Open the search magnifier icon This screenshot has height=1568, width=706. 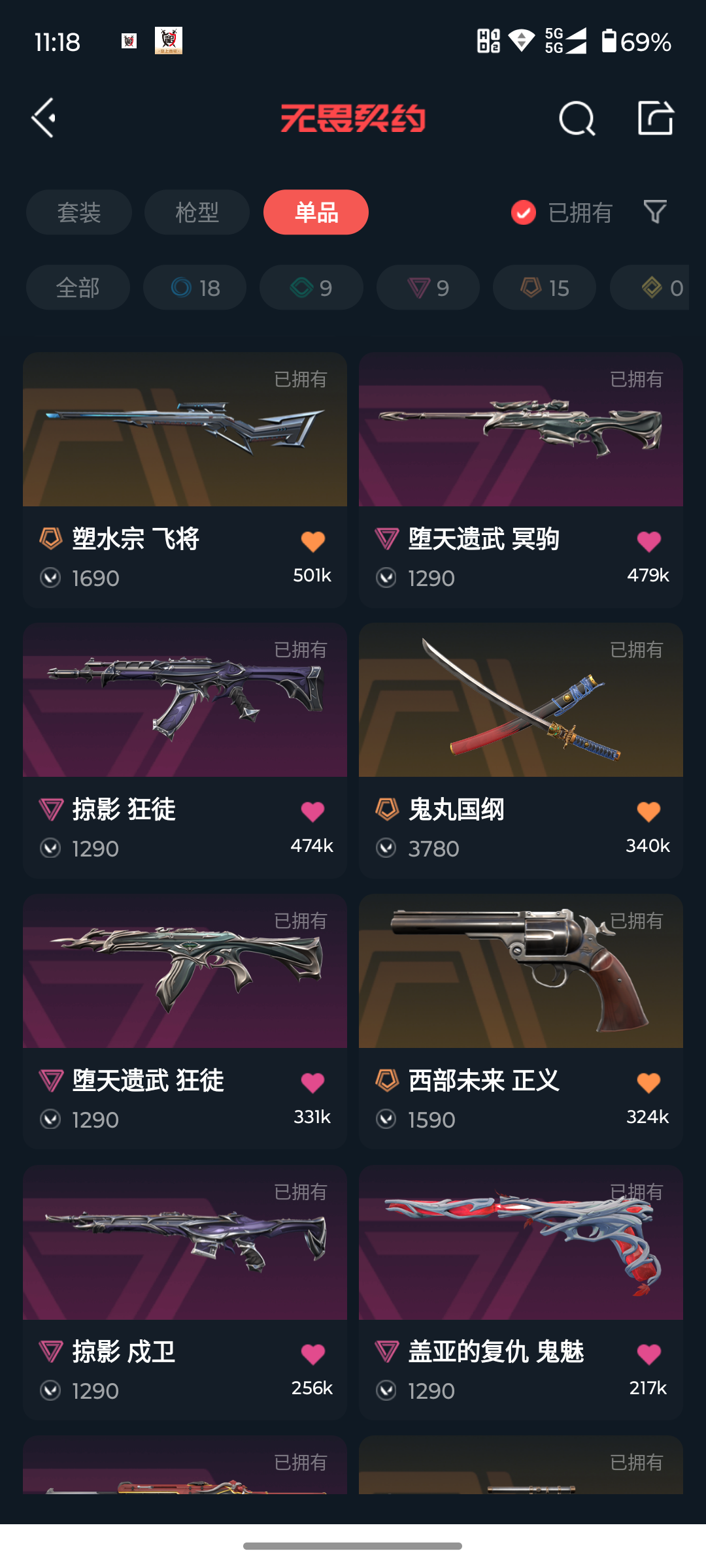point(577,118)
